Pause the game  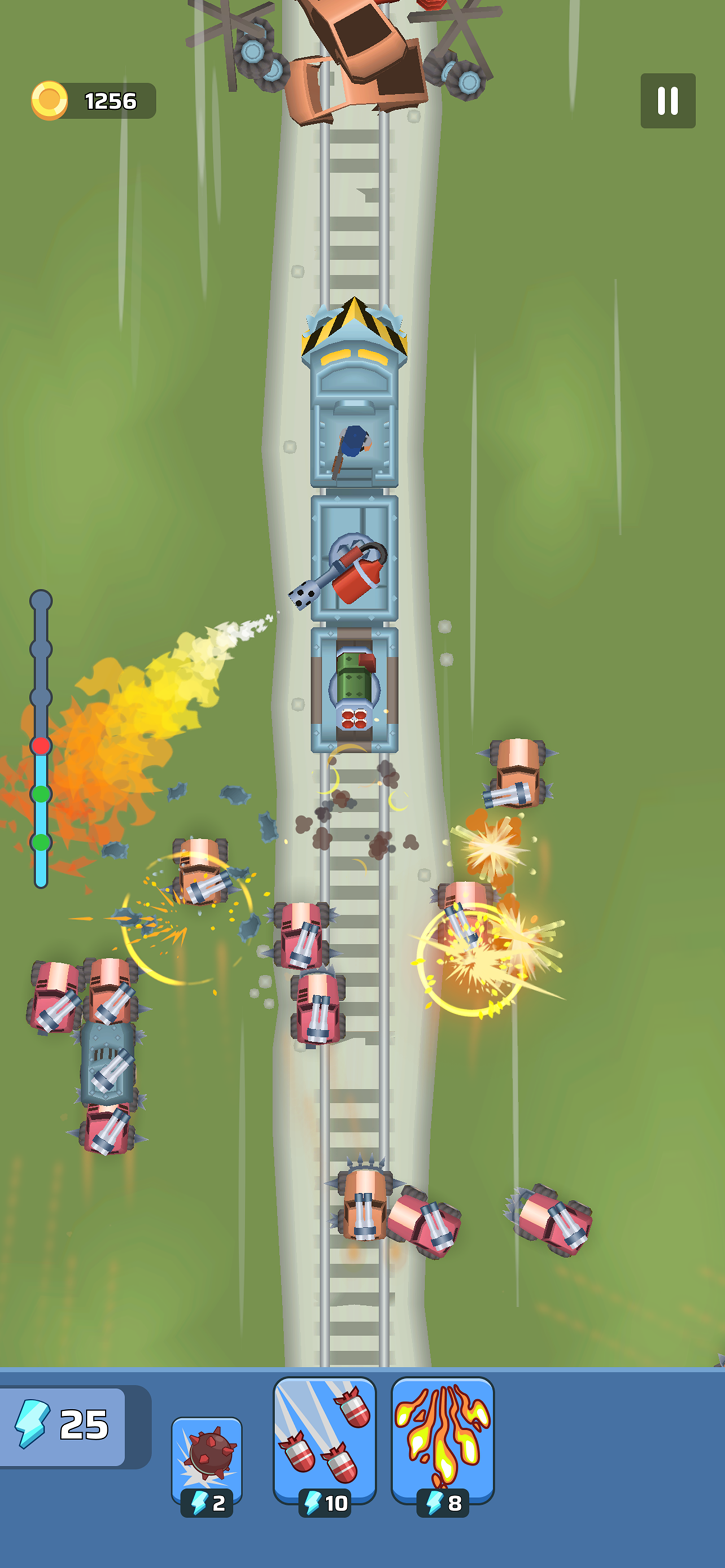(x=667, y=100)
